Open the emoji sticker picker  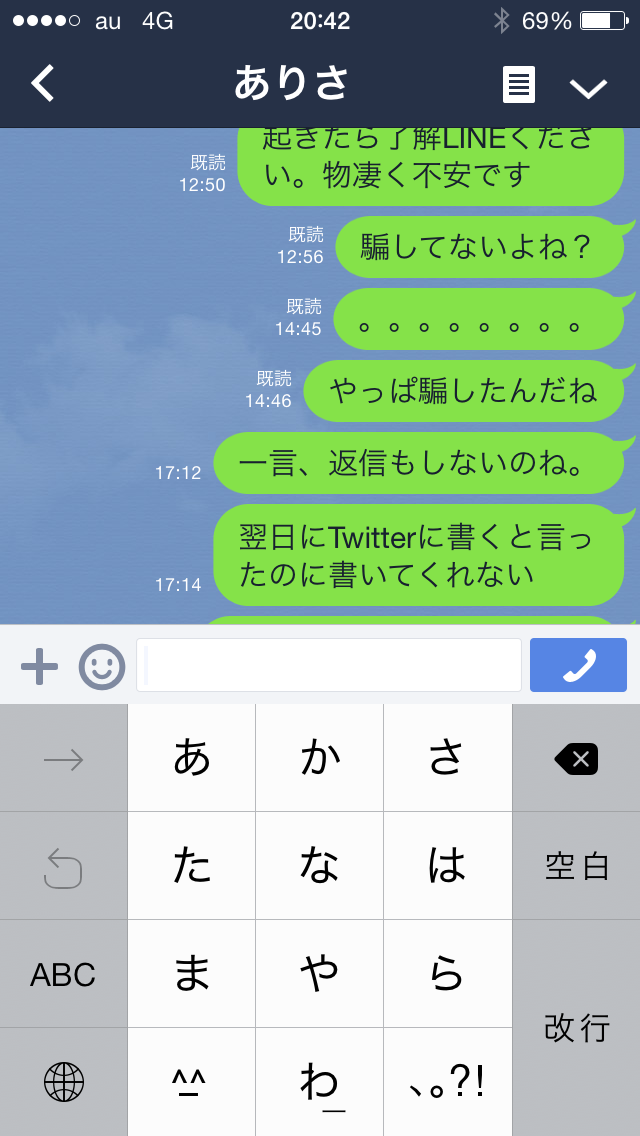click(102, 666)
